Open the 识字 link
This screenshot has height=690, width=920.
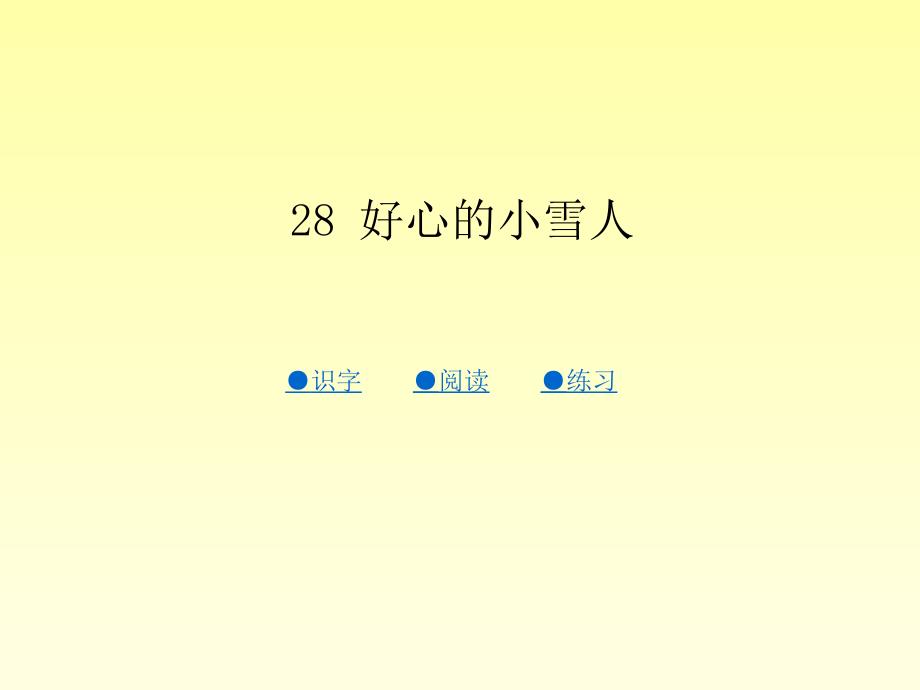pyautogui.click(x=324, y=381)
